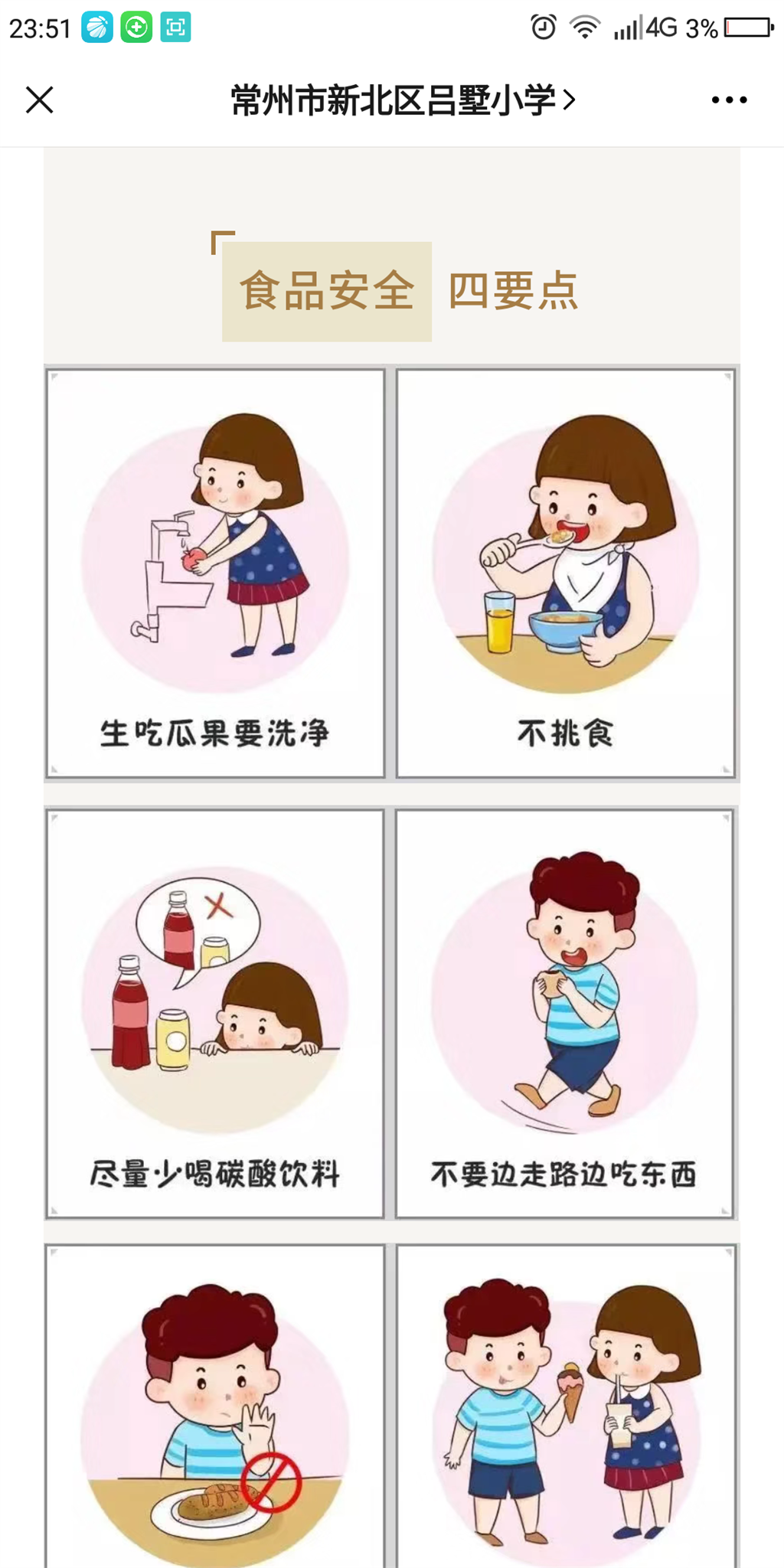Open 常州市新北区吕墅小学 account page
This screenshot has height=1568, width=784.
coord(402,100)
